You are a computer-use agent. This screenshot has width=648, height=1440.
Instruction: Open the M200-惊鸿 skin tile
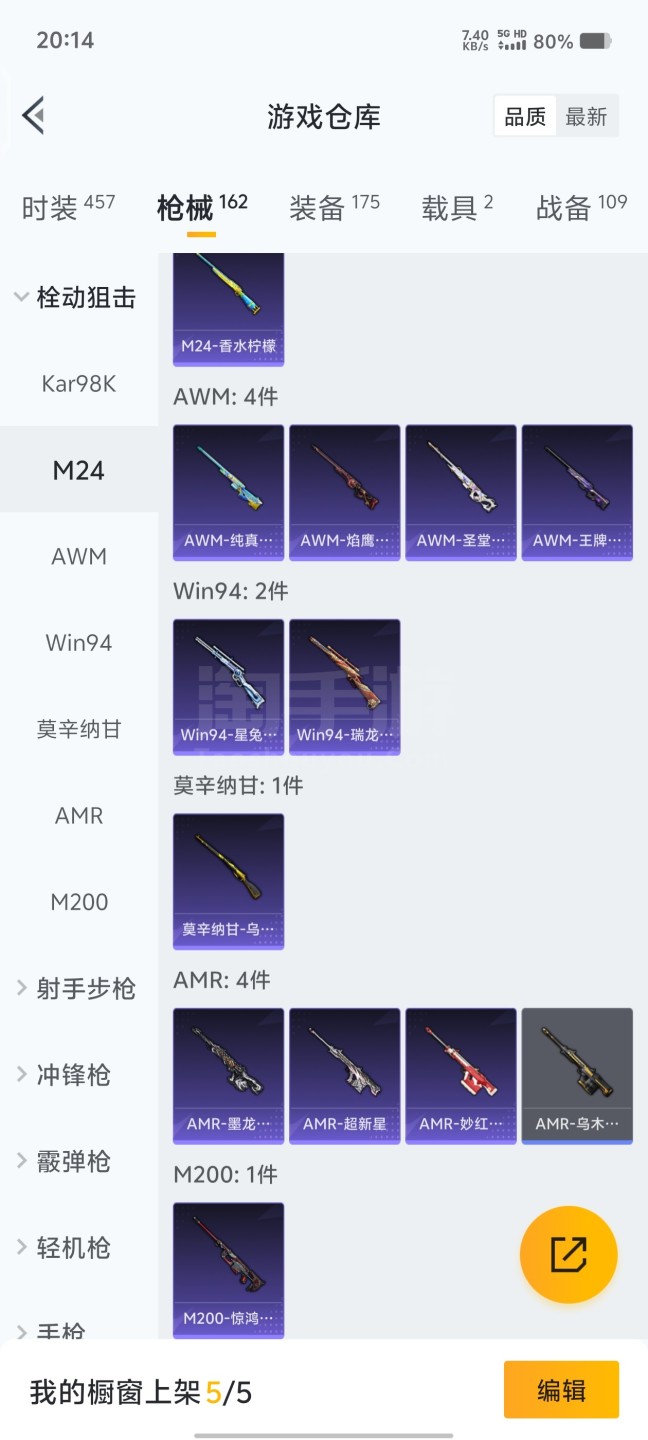(x=228, y=1269)
